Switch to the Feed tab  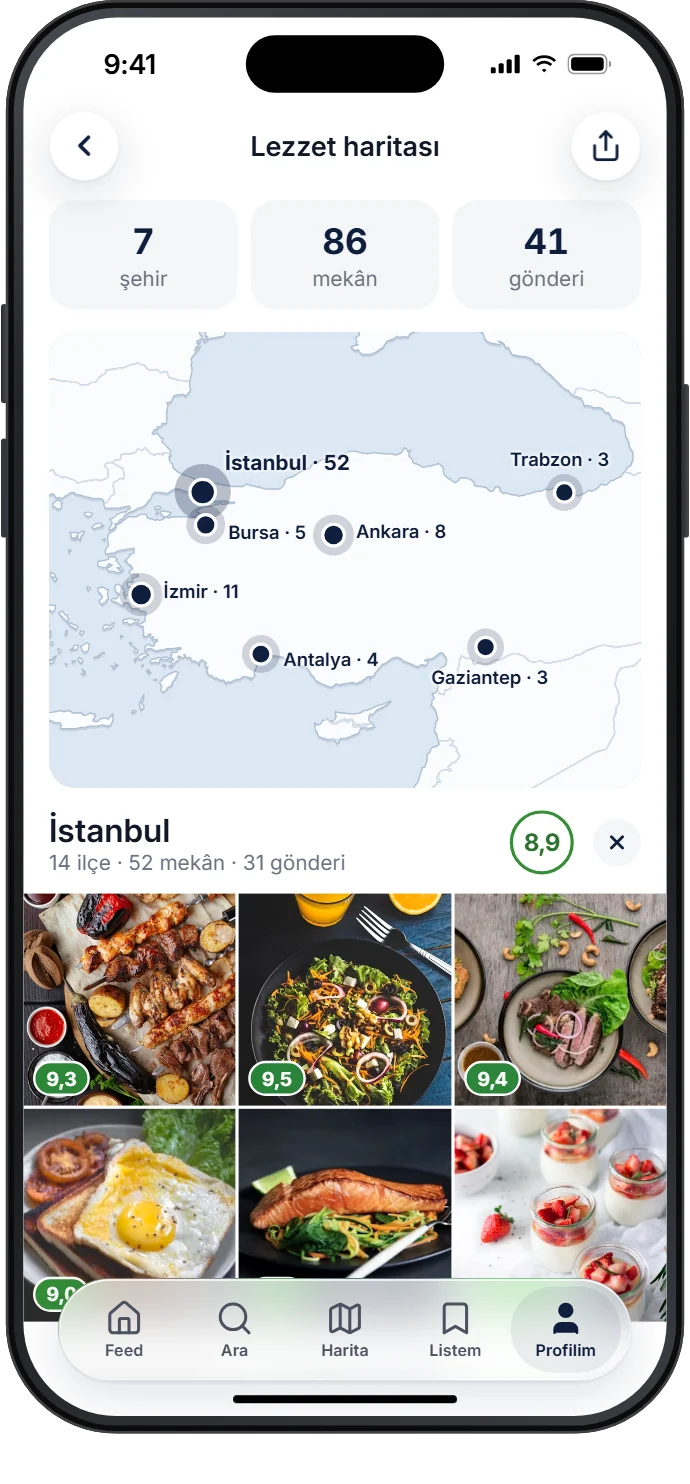coord(124,1330)
